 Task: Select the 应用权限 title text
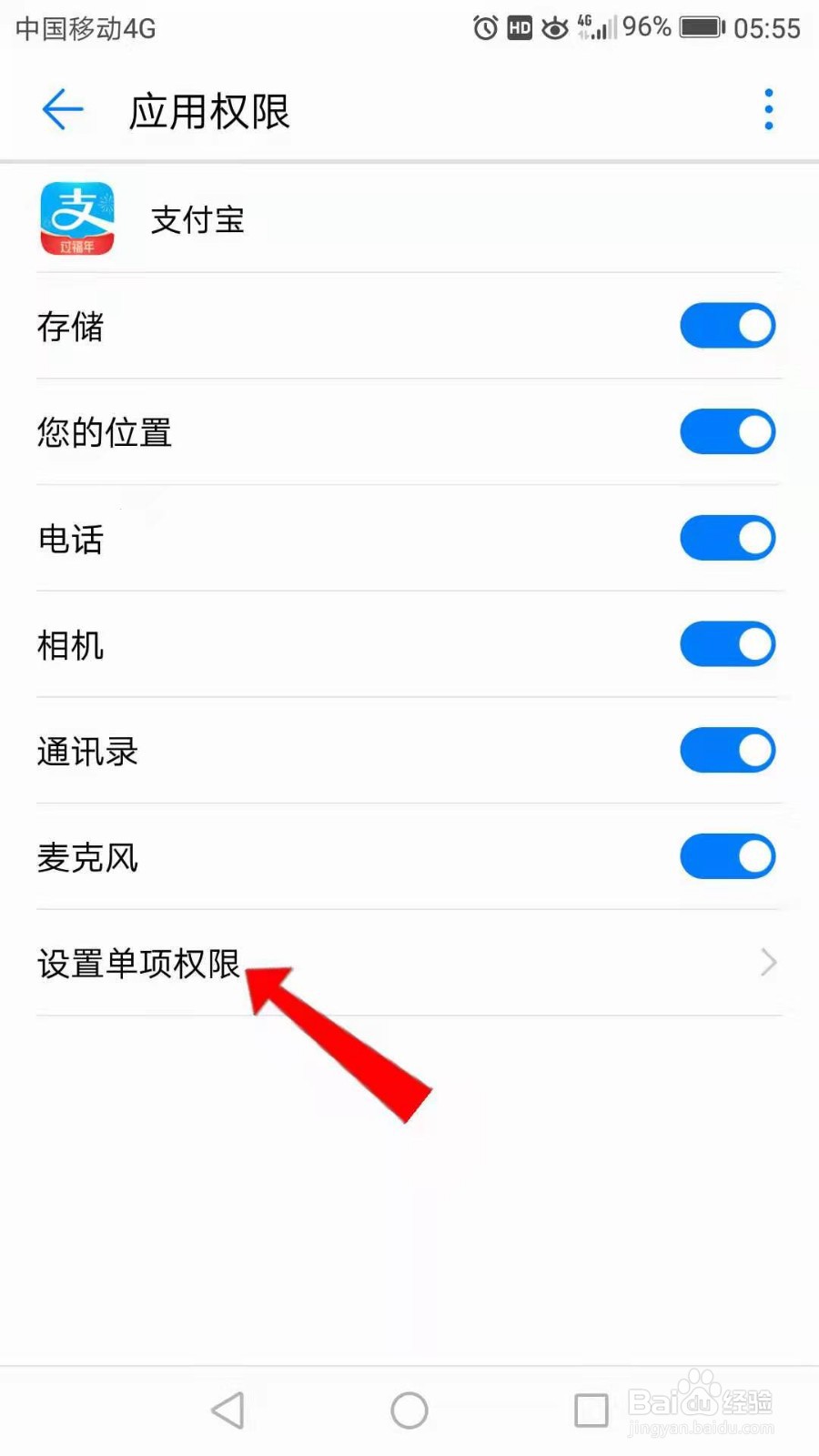[209, 109]
